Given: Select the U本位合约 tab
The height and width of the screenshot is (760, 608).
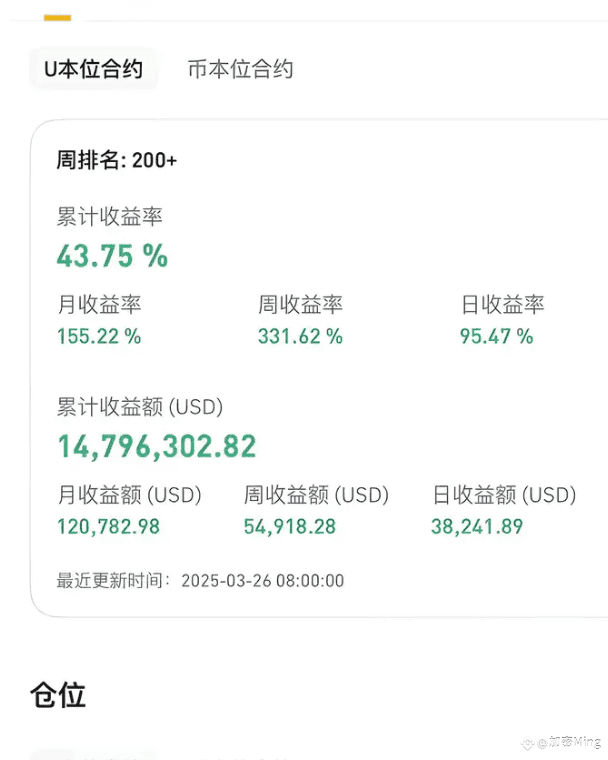Looking at the screenshot, I should click(x=93, y=69).
